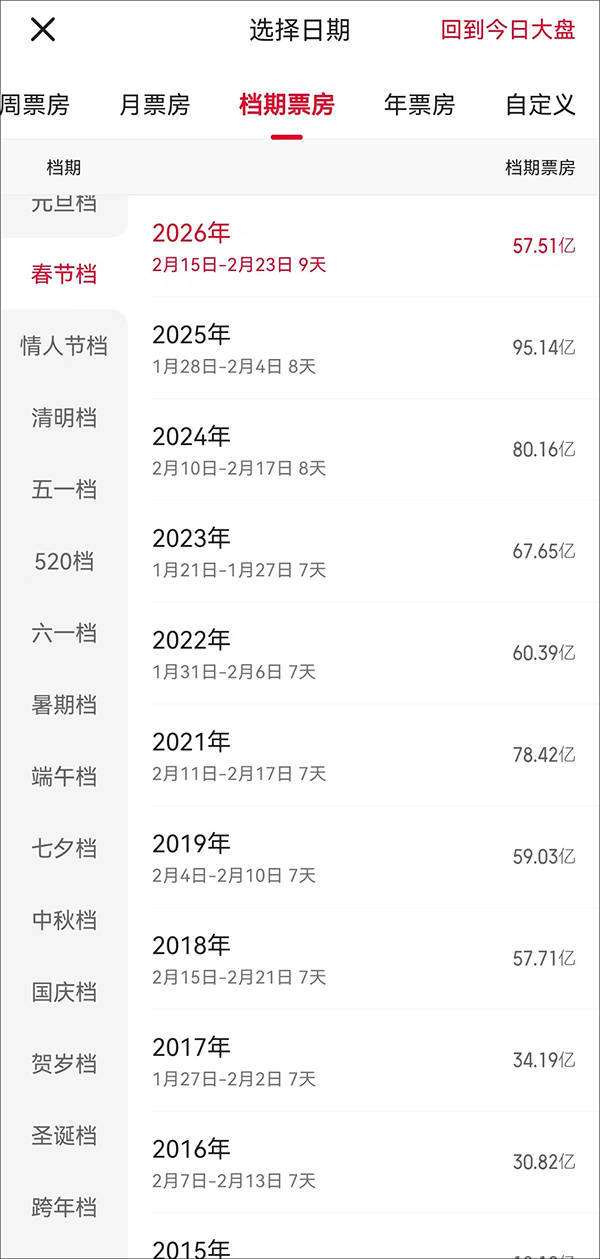Open 2025年 Spring Festival box office
Screen dimensions: 600x1259
tap(363, 348)
